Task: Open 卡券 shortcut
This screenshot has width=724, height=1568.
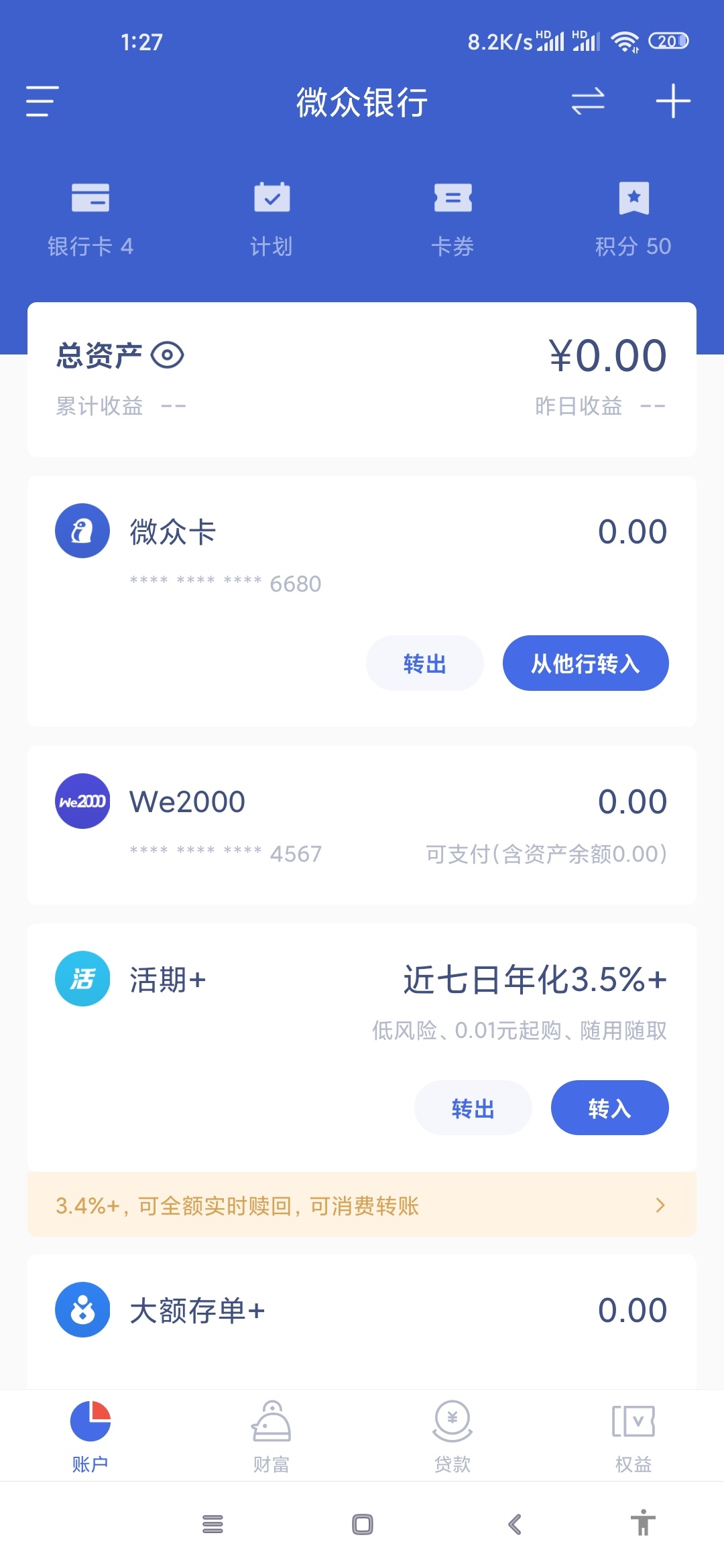Action: coord(452,219)
